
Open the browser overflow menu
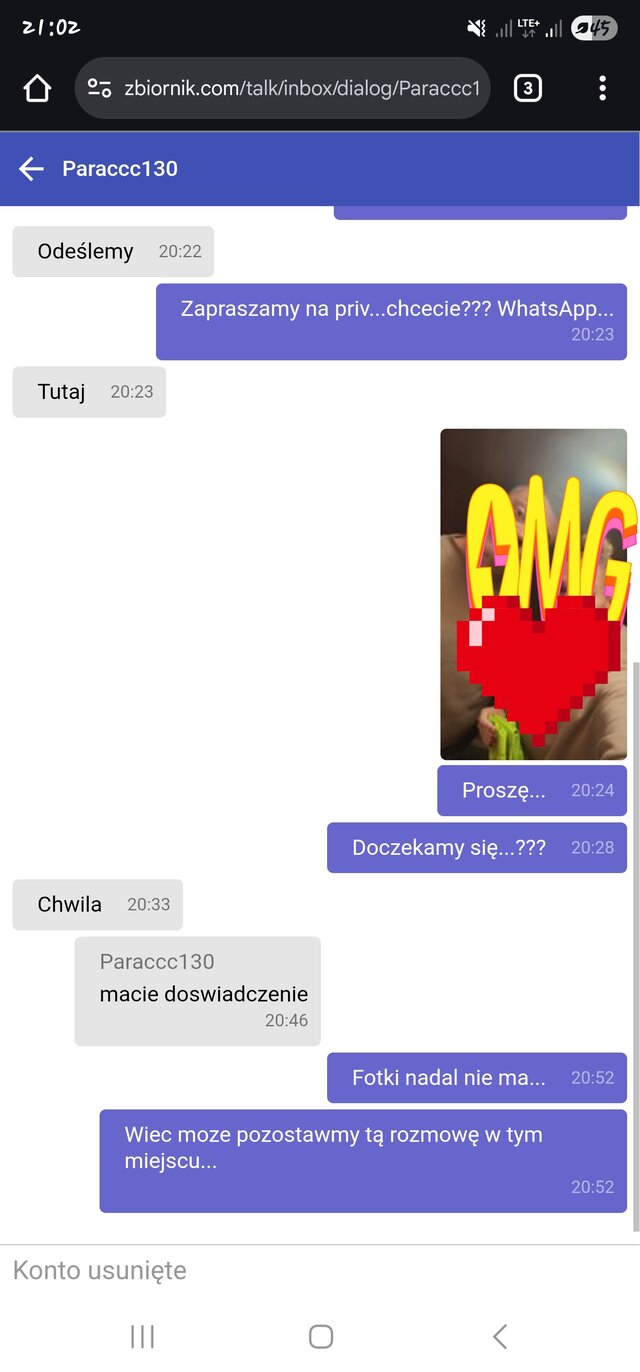click(x=602, y=89)
